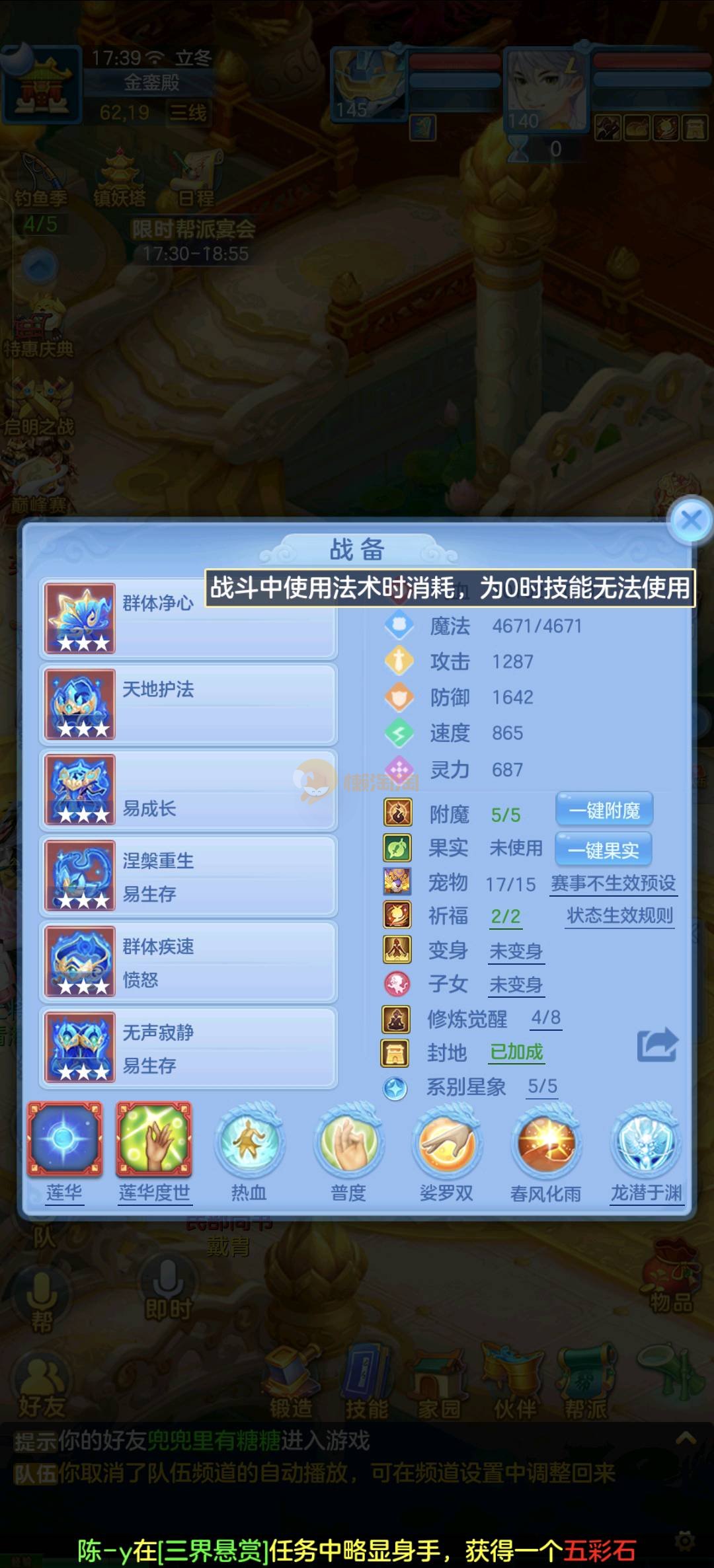Tap the 一键果实 button
Screen dimensions: 714x1568
(603, 849)
